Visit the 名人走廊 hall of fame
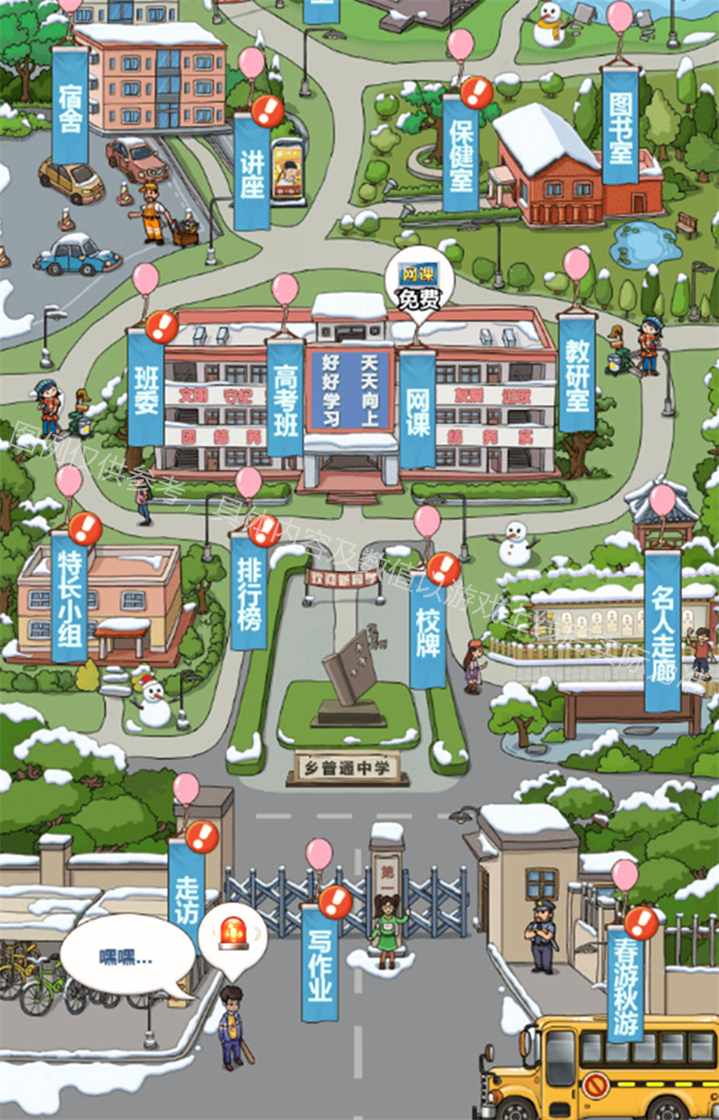Viewport: 719px width, 1120px height. tap(662, 630)
